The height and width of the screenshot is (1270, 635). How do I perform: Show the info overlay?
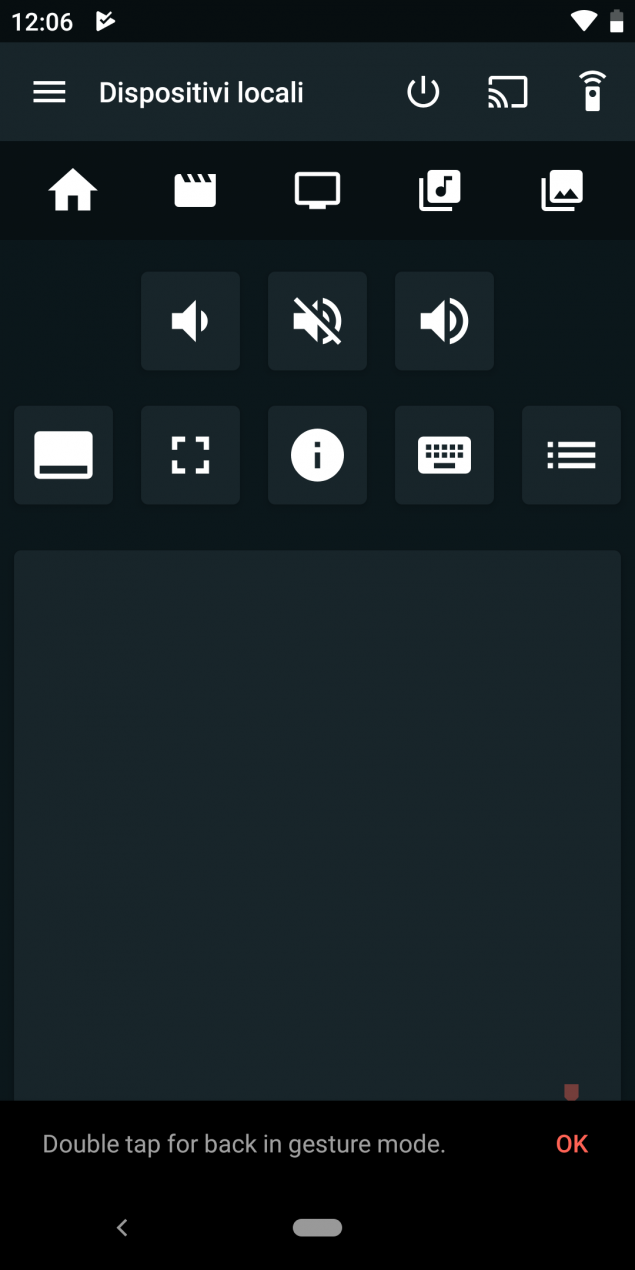click(317, 455)
